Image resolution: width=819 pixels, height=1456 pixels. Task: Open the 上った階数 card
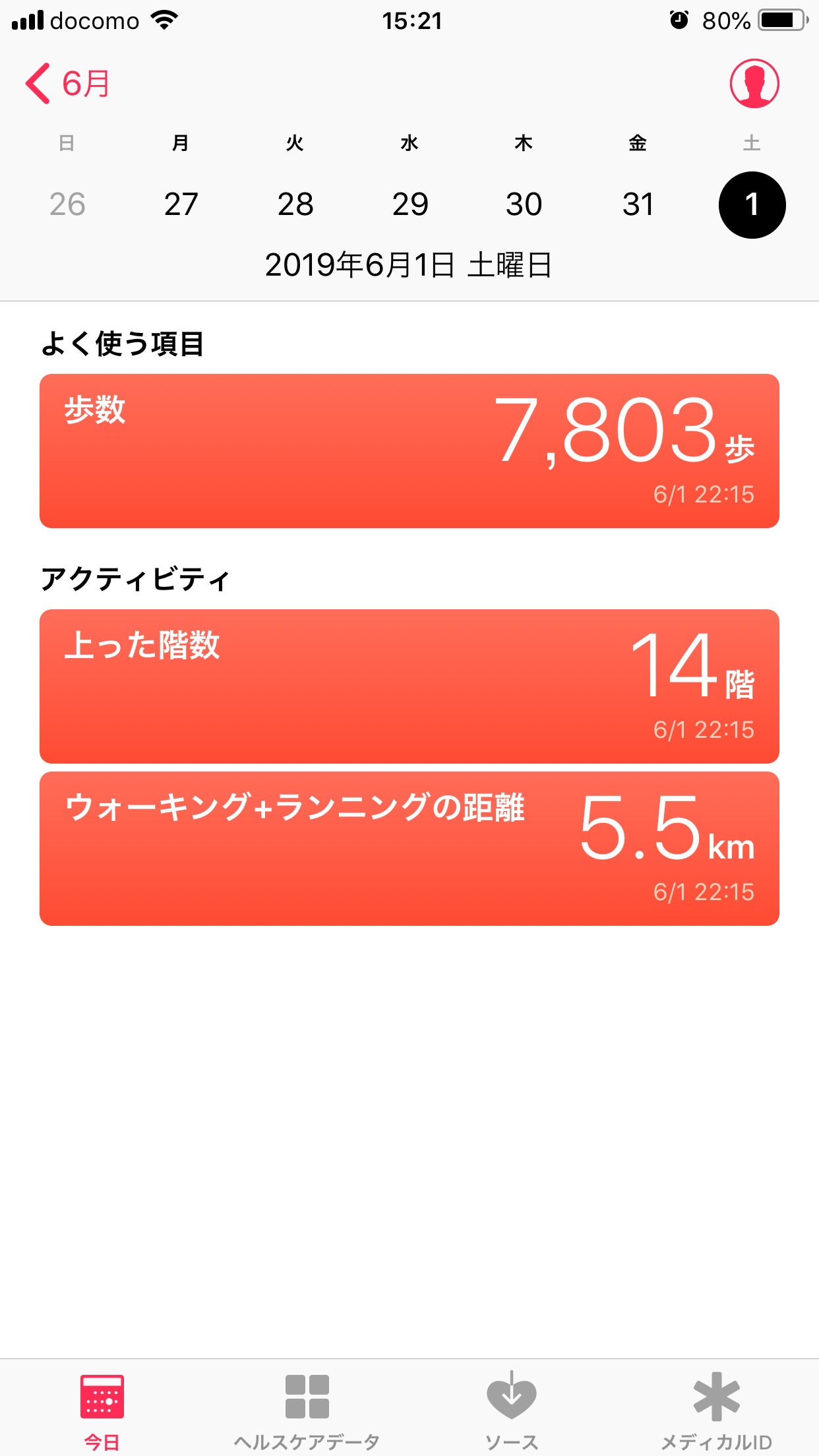409,686
